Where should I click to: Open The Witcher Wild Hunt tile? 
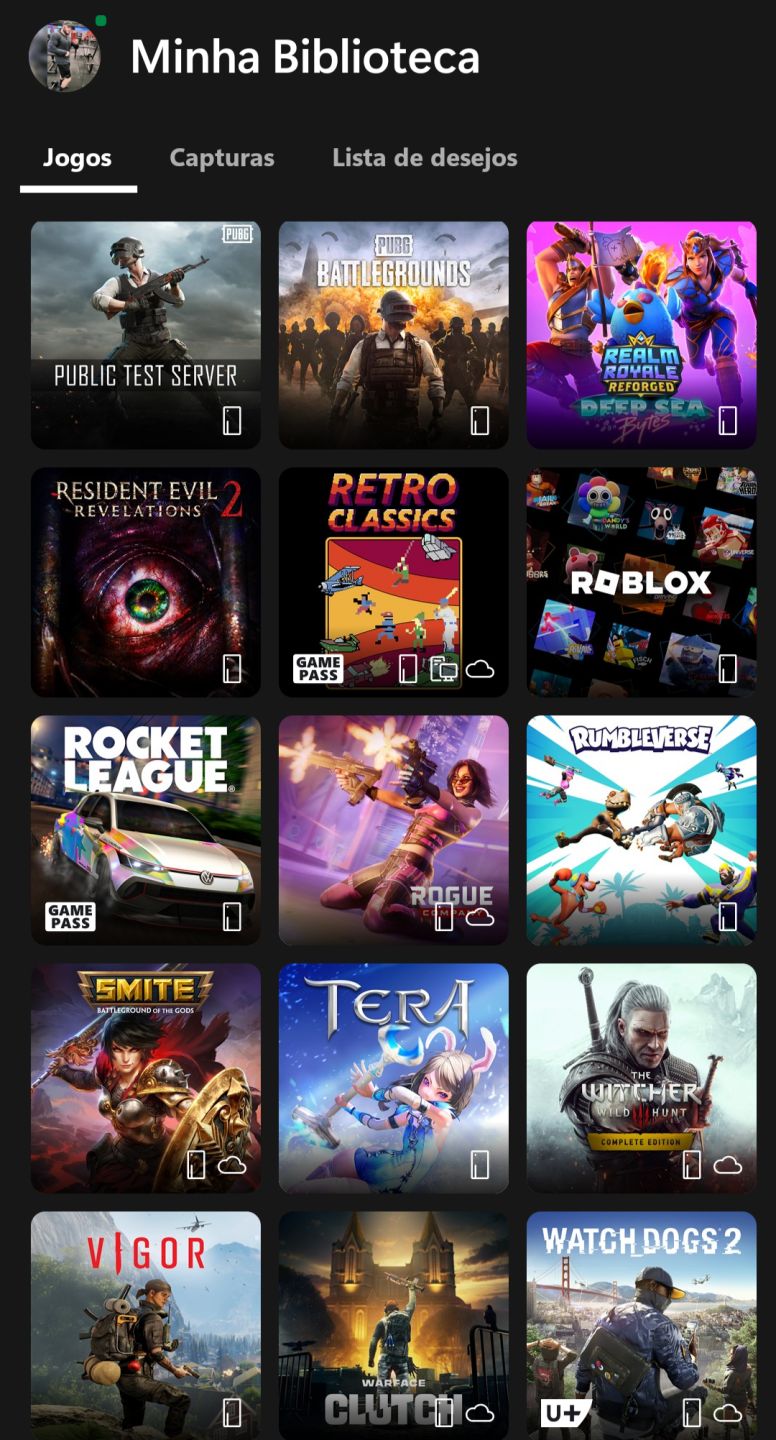tap(642, 1079)
